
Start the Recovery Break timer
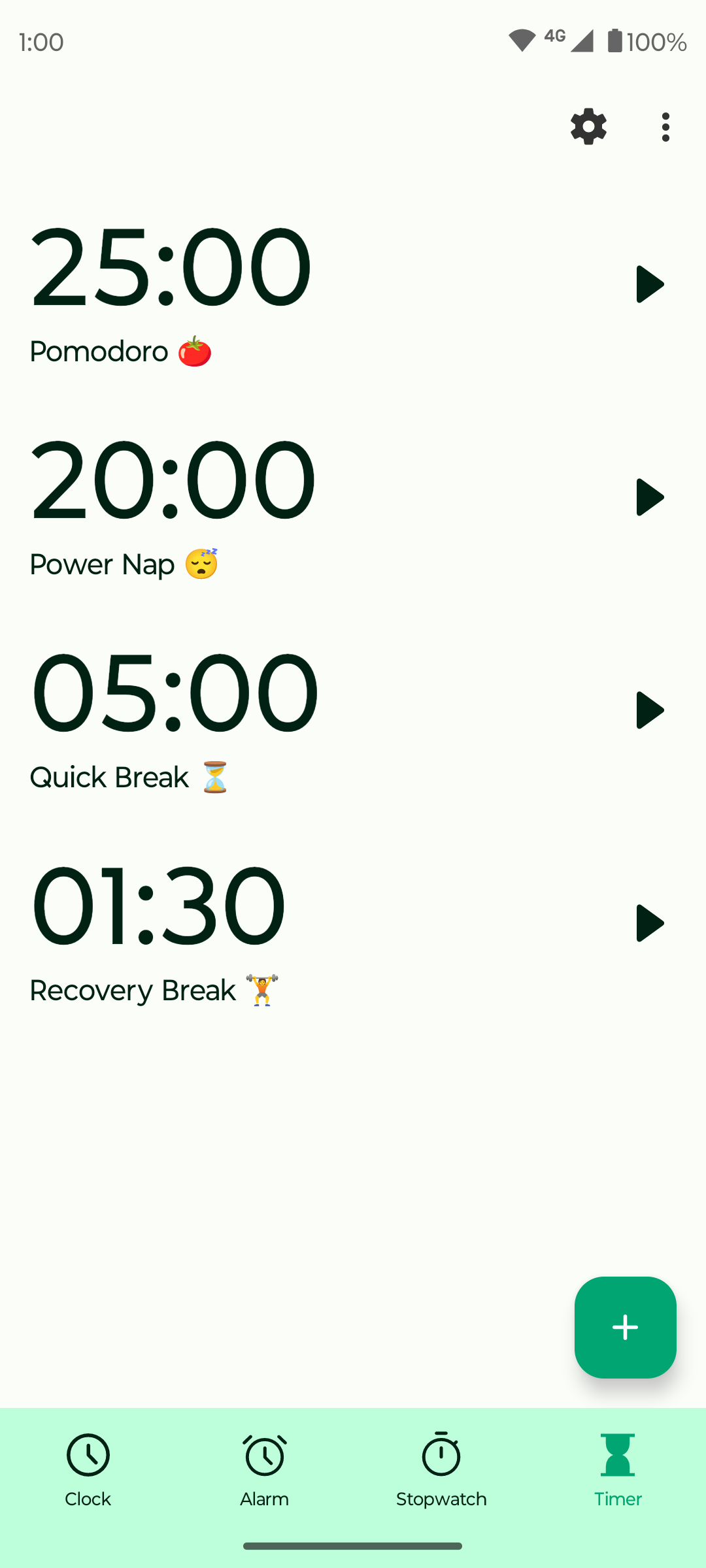pyautogui.click(x=650, y=923)
